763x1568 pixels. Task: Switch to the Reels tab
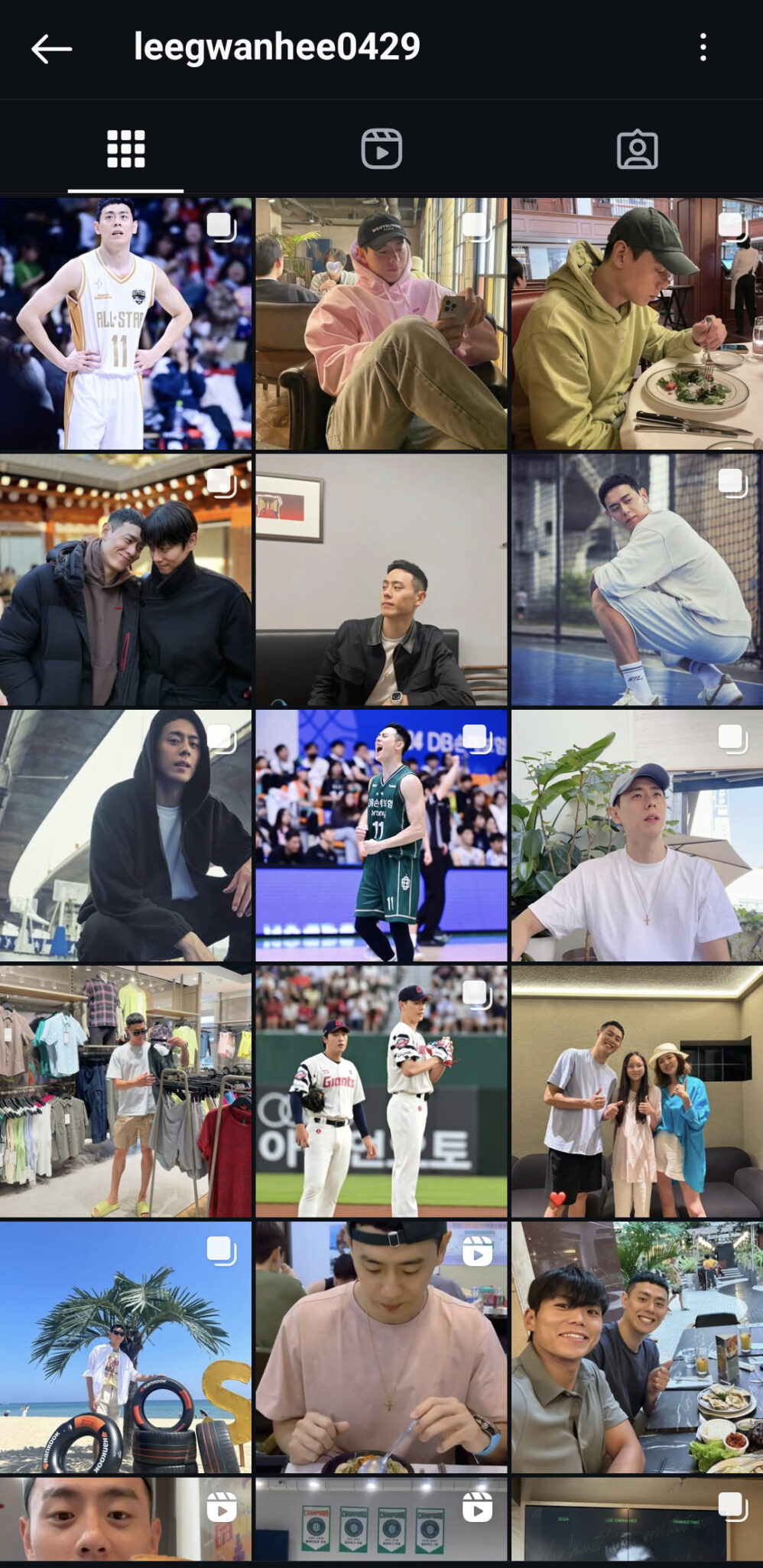click(381, 148)
